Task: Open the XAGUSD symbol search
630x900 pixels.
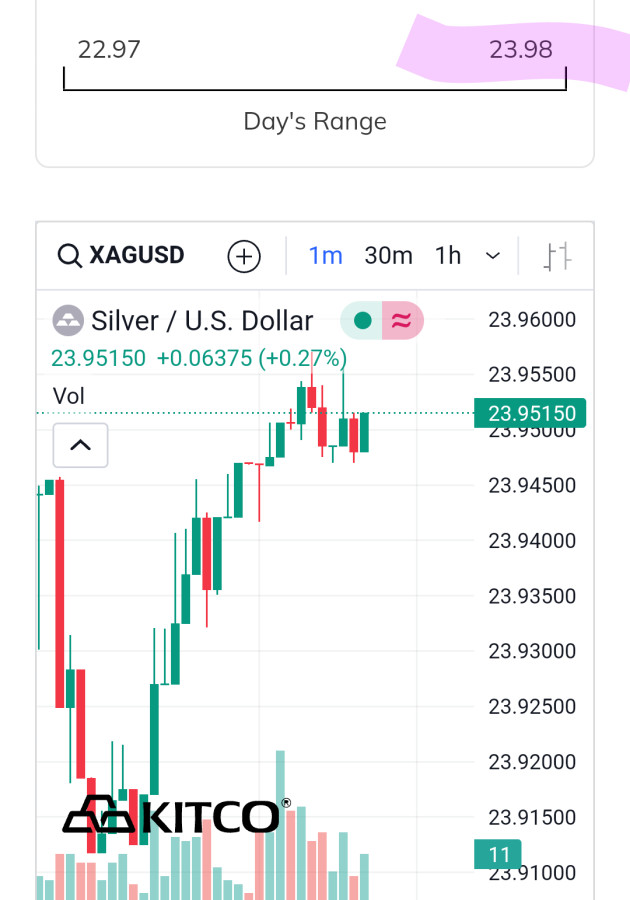Action: pyautogui.click(x=121, y=255)
